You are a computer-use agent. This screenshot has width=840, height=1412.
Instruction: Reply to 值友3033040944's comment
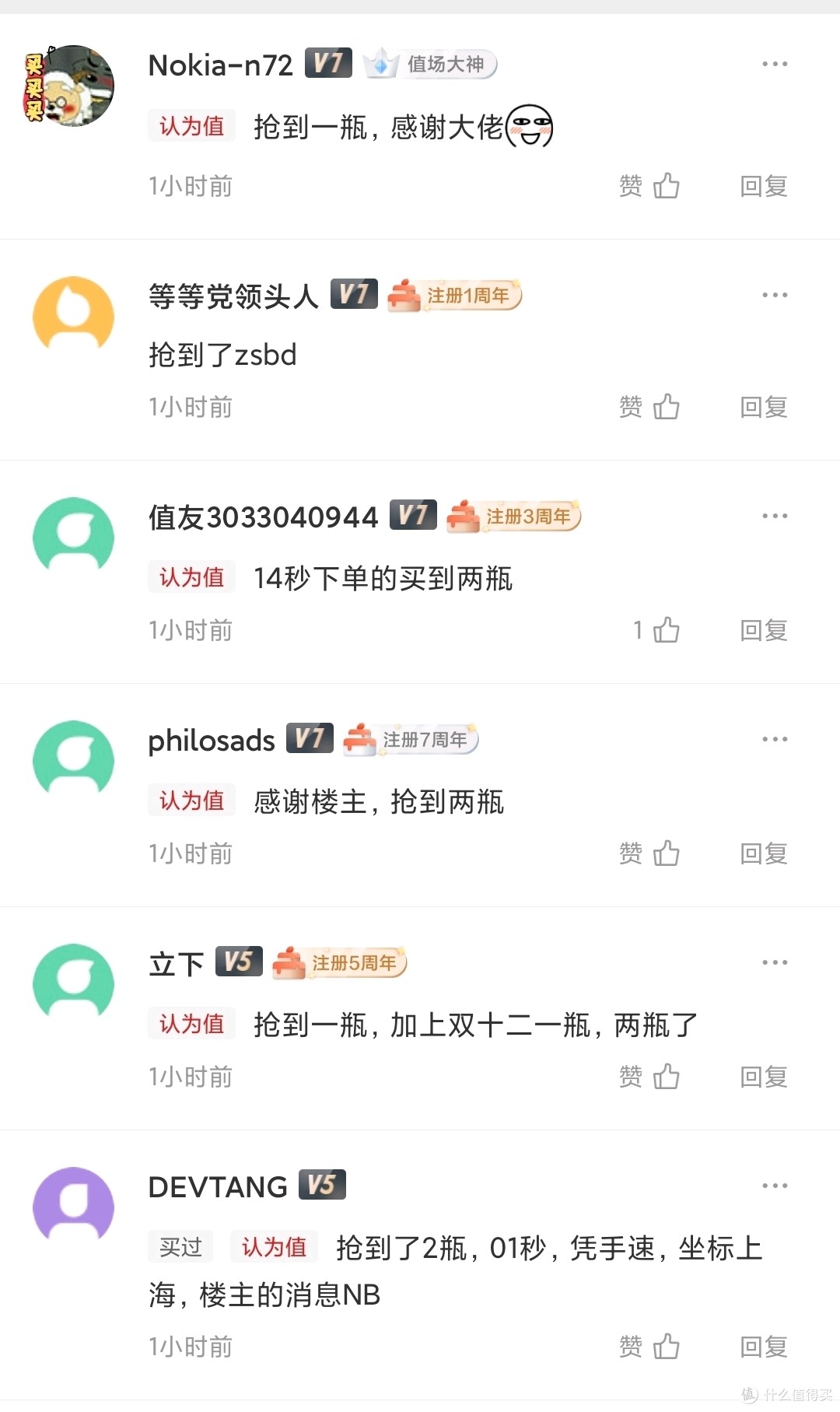point(763,630)
